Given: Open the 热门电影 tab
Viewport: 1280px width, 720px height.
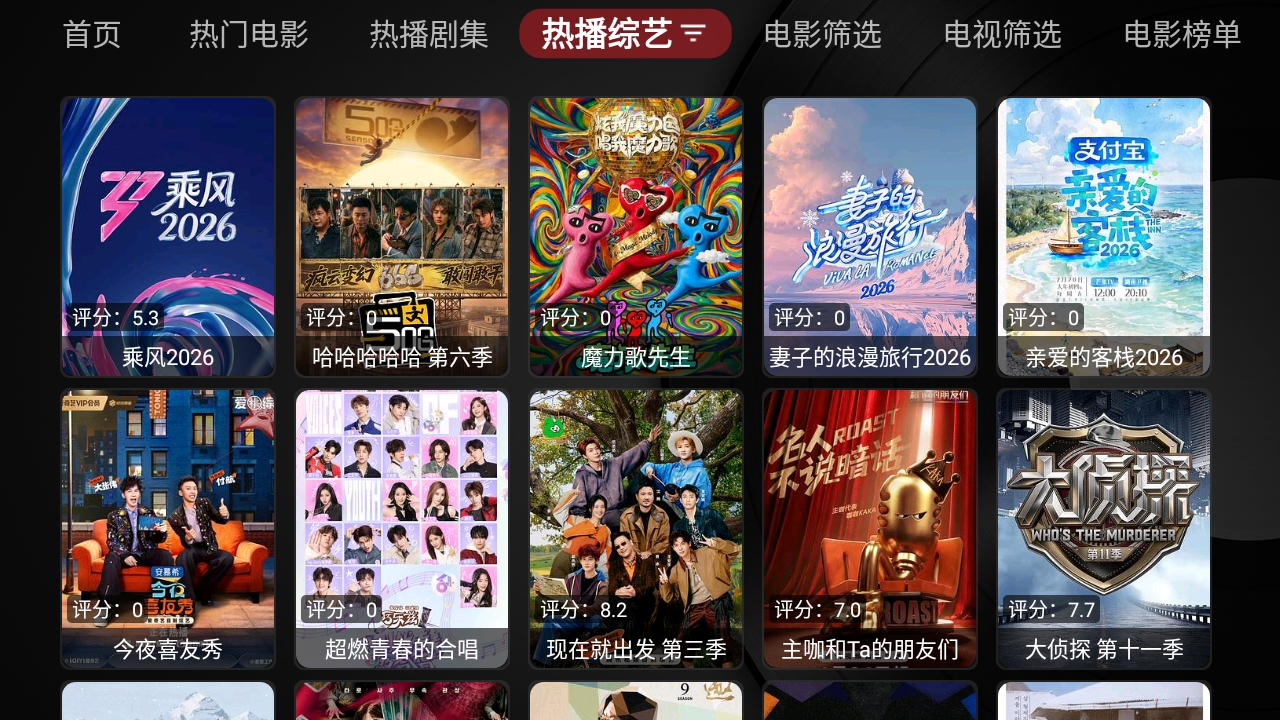Looking at the screenshot, I should point(249,35).
